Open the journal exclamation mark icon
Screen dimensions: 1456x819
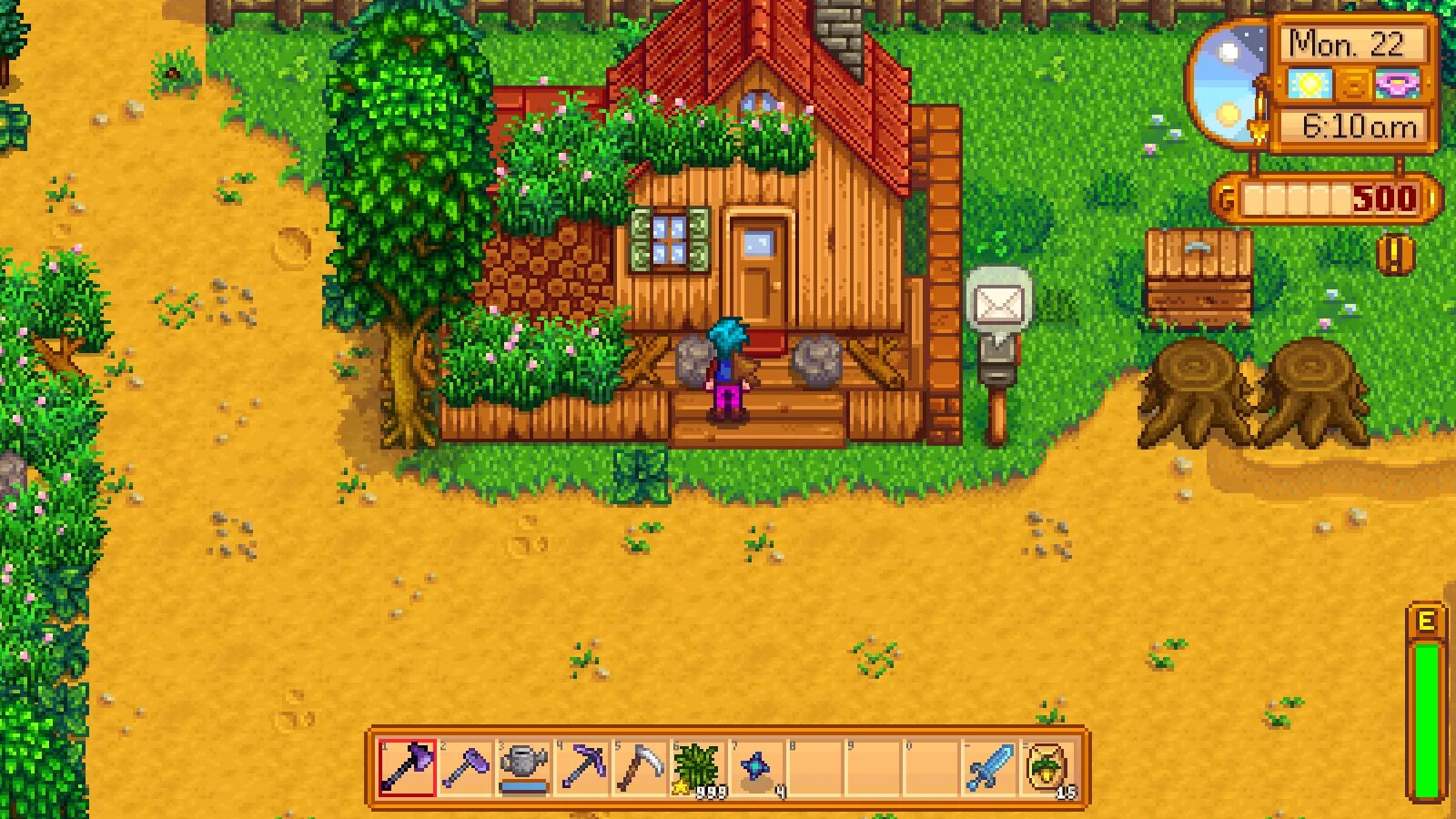click(1395, 255)
